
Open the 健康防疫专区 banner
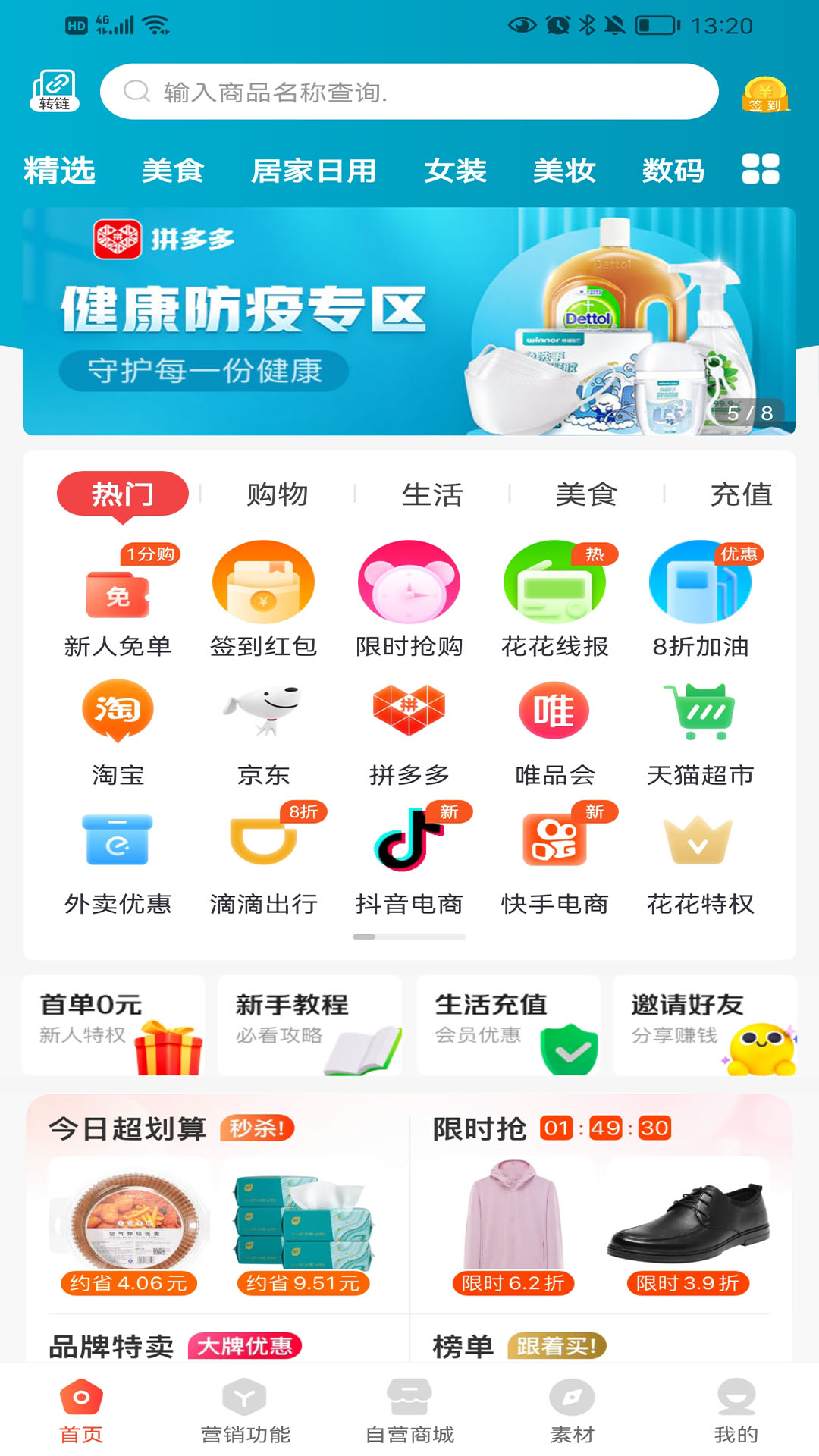(409, 321)
